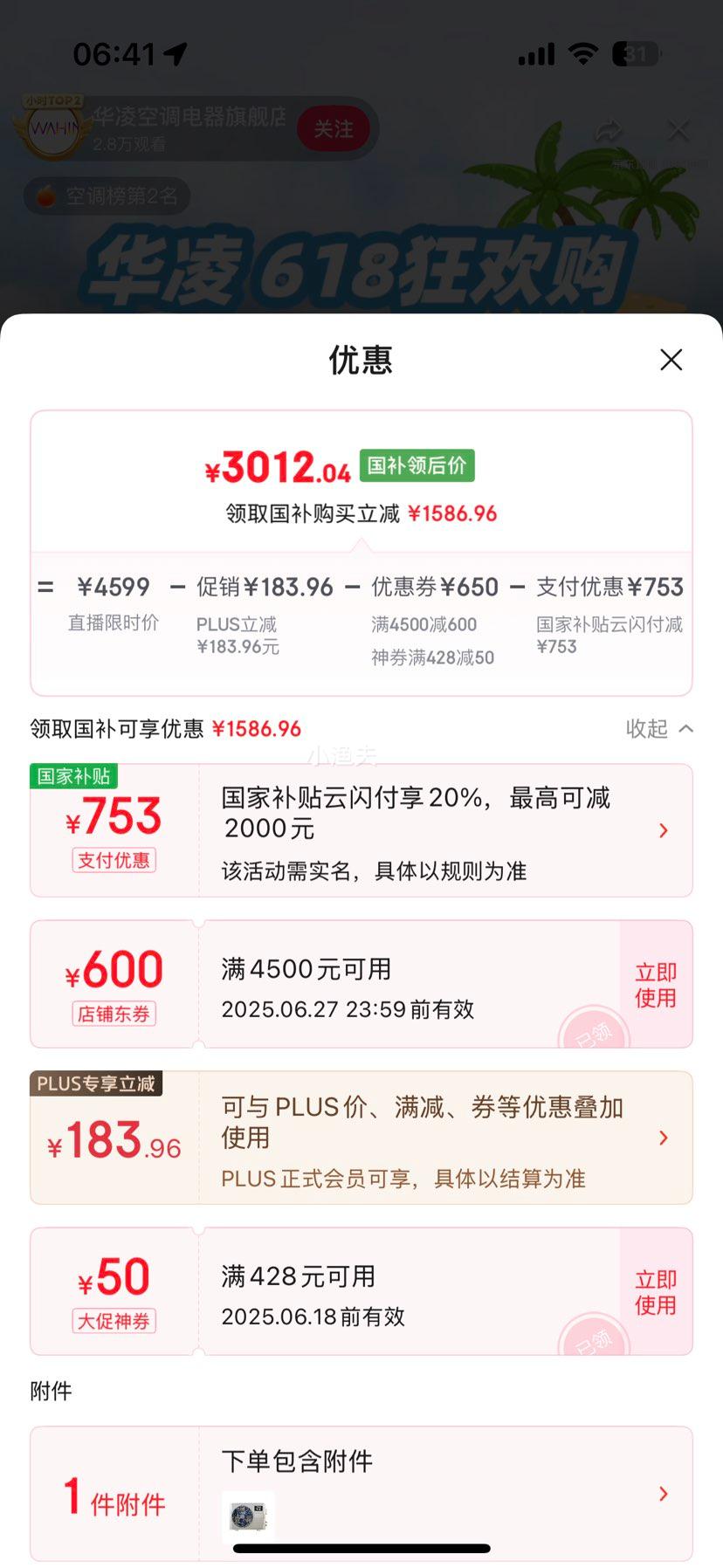The height and width of the screenshot is (1568, 723).
Task: Use the ¥600 店铺东券 coupon now
Action: click(656, 985)
